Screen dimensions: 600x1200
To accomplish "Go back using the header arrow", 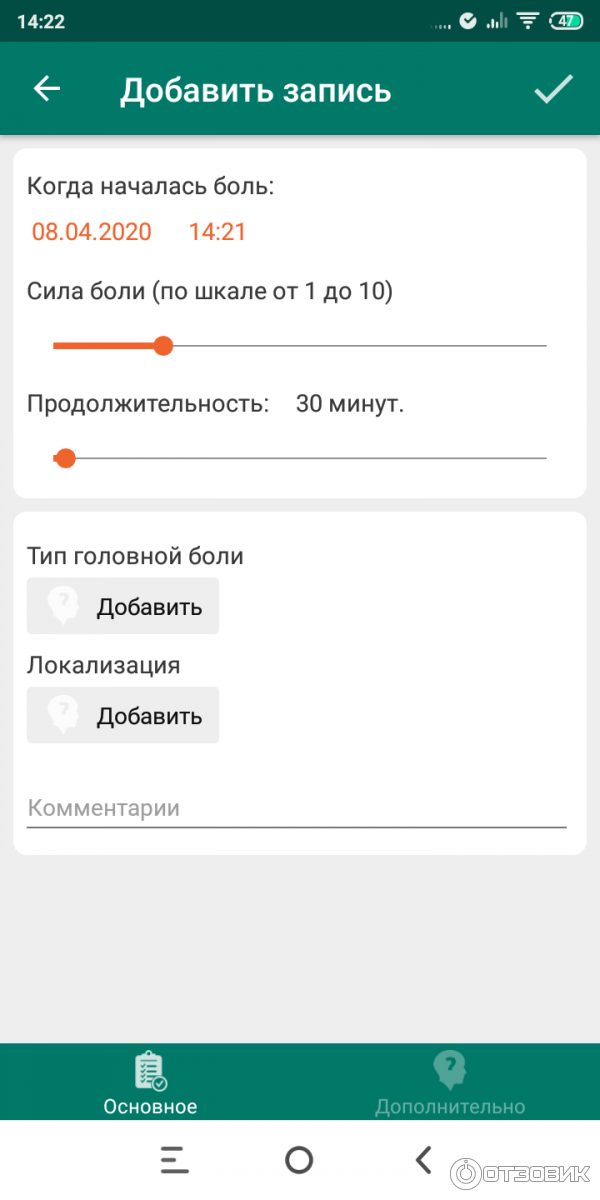I will (47, 89).
